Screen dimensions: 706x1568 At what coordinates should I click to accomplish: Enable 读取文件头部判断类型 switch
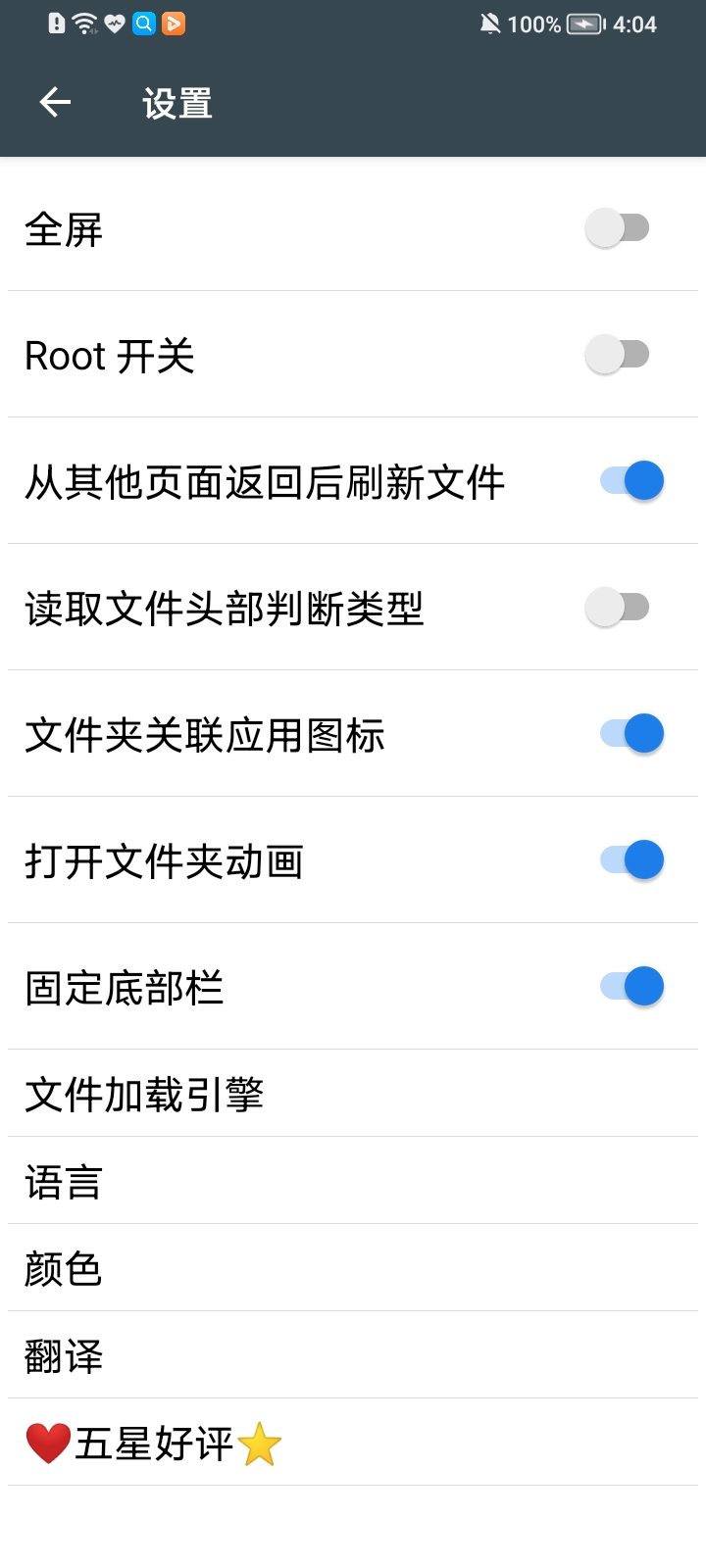point(618,607)
